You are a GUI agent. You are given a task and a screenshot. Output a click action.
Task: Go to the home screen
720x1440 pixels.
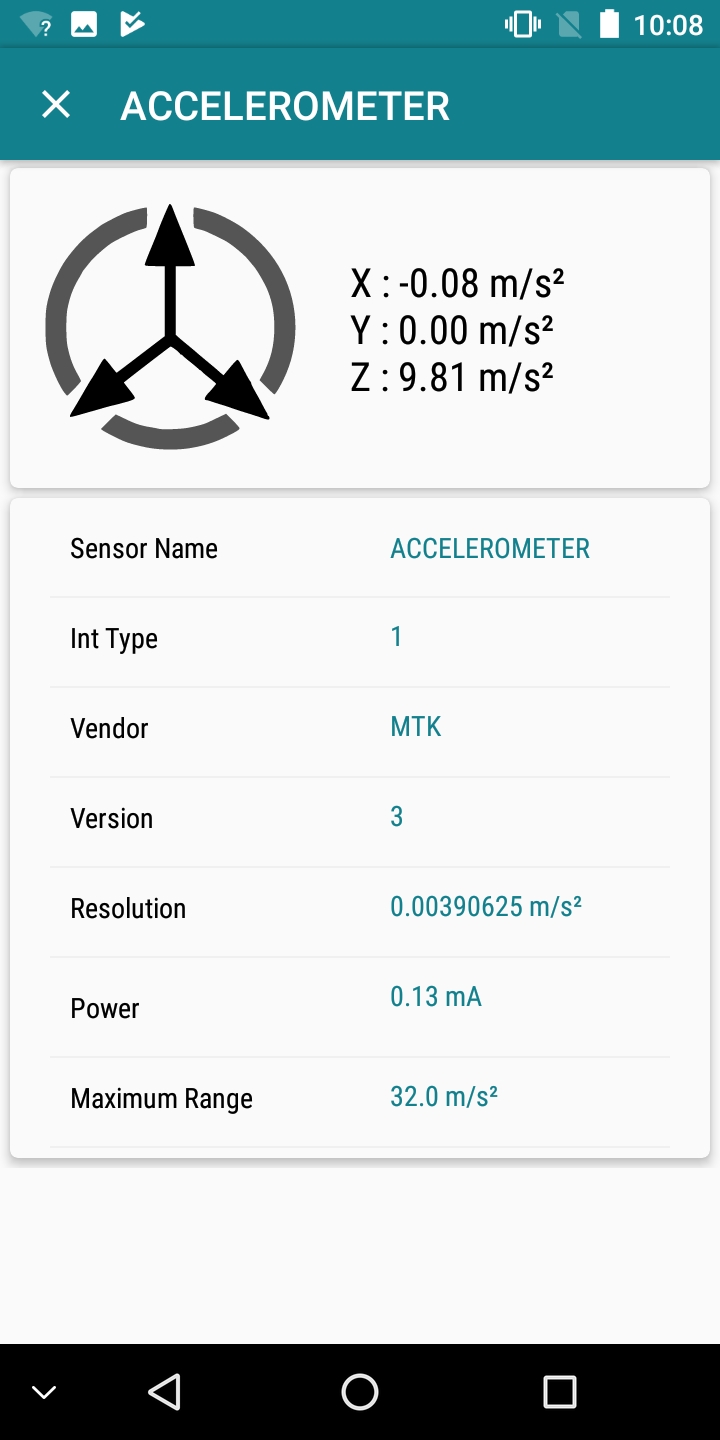coord(360,1391)
